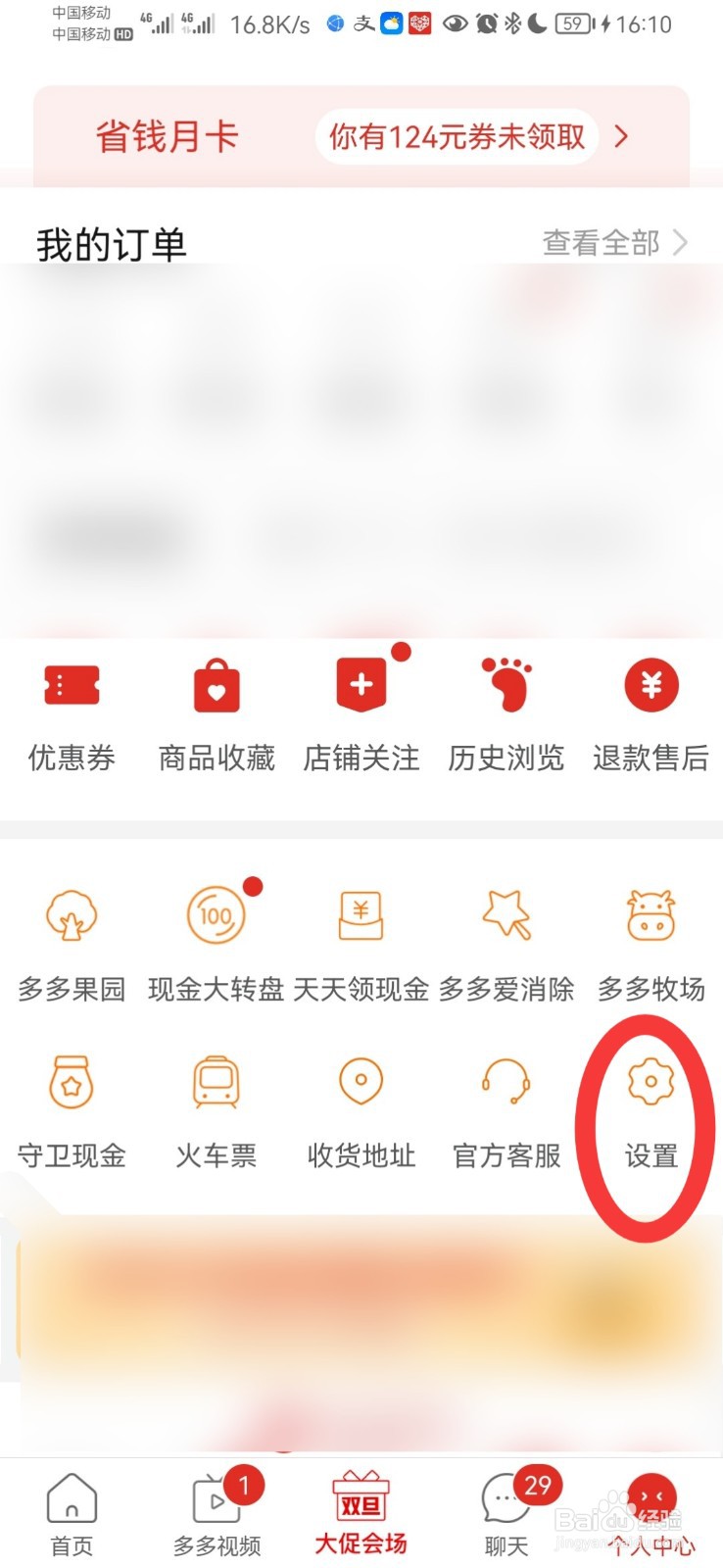723x1568 pixels.
Task: Open 收货地址 shipping addresses
Action: [x=361, y=1107]
